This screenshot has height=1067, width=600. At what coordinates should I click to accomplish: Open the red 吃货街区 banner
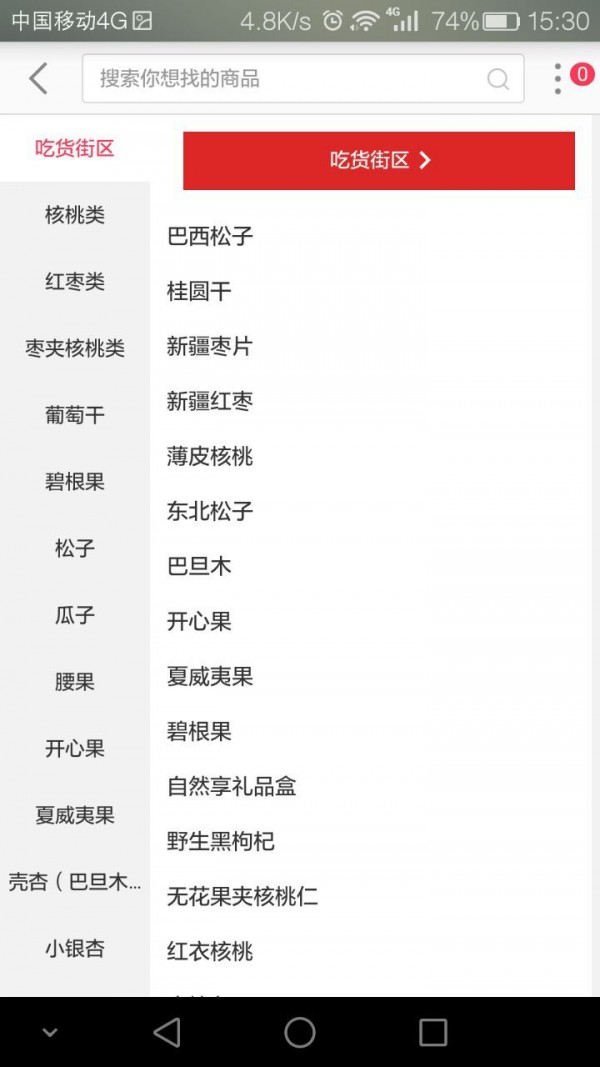(378, 160)
